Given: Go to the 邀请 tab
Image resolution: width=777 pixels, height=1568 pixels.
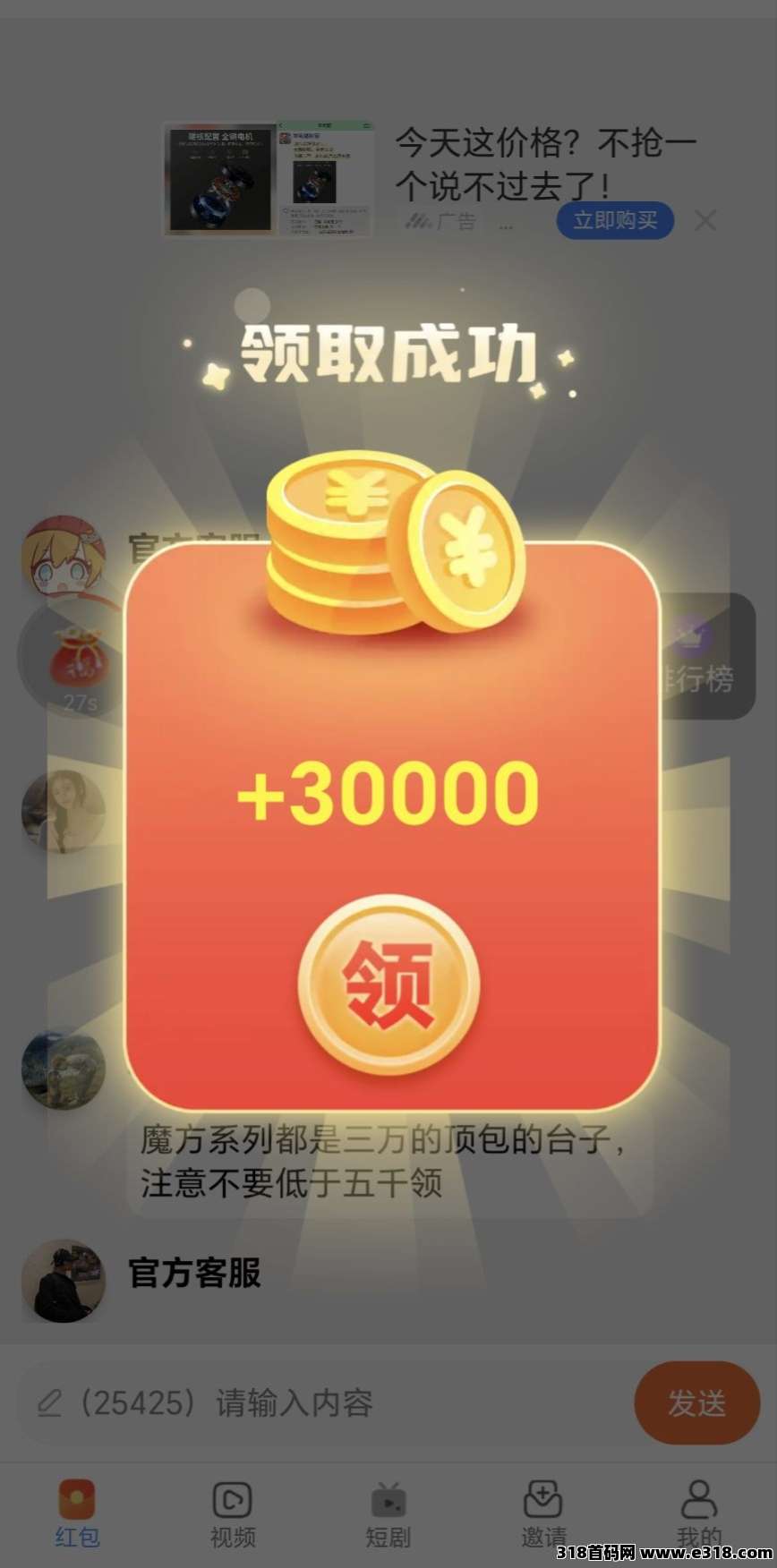Looking at the screenshot, I should point(543,1514).
